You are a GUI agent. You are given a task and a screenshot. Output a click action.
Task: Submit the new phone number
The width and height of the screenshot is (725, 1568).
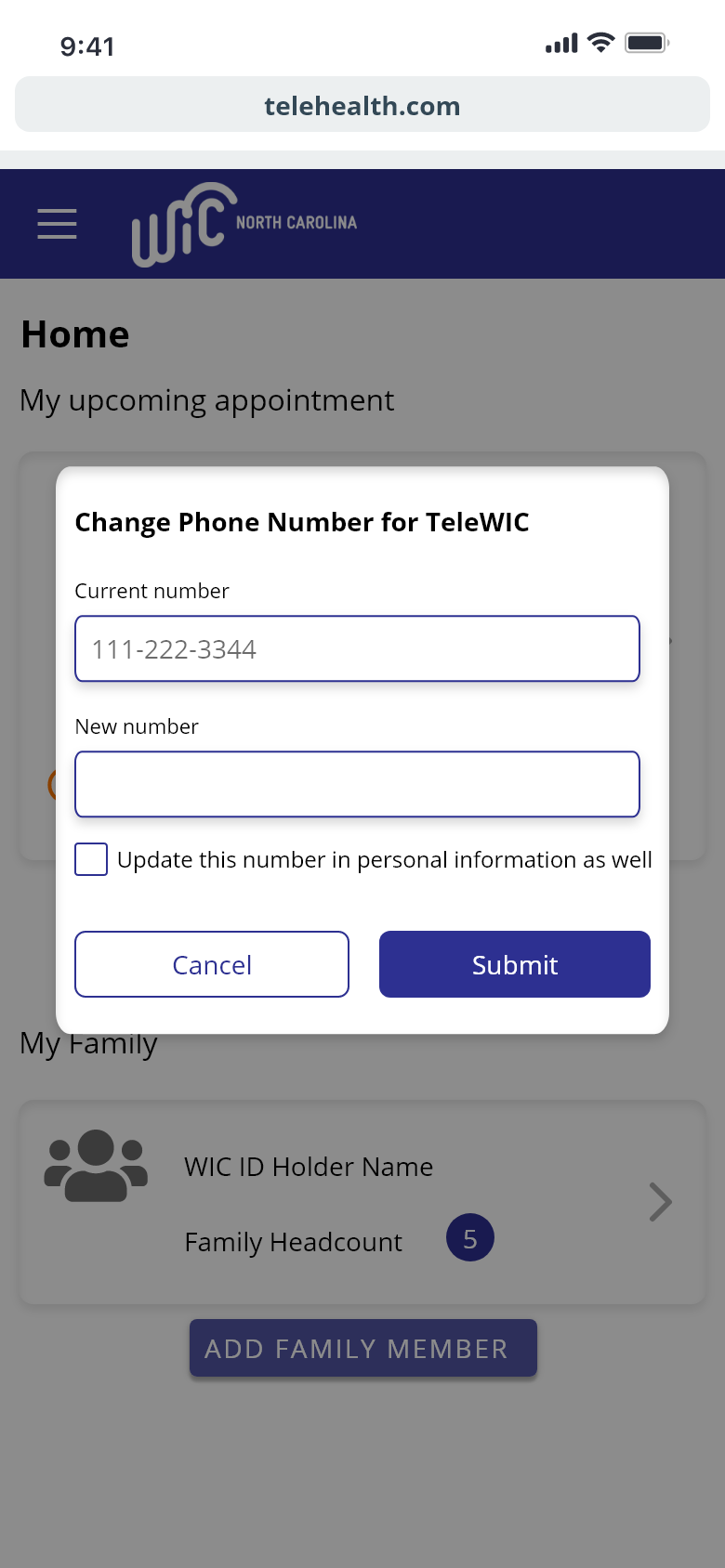515,964
